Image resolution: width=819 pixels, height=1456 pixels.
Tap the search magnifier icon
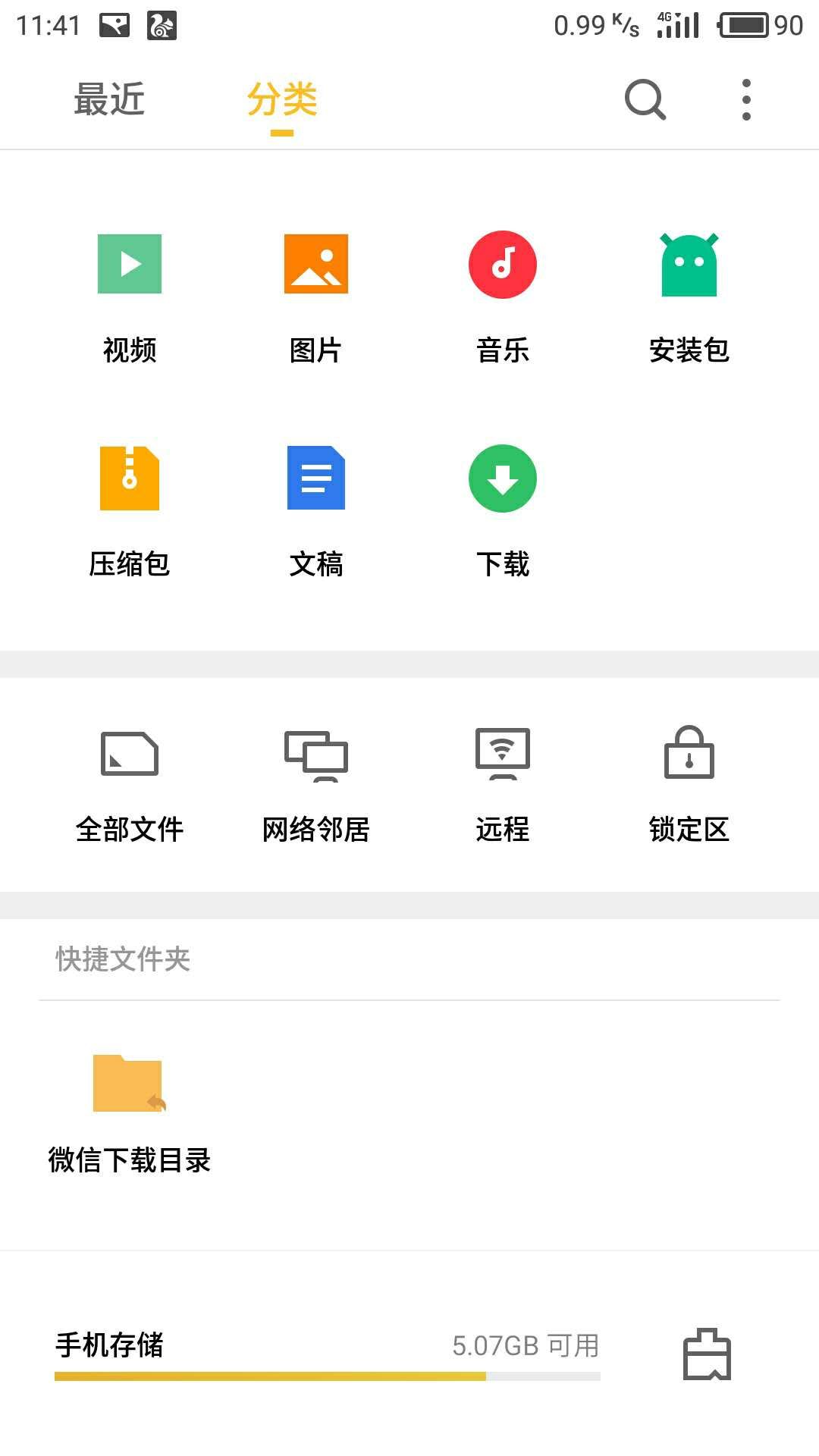click(644, 100)
